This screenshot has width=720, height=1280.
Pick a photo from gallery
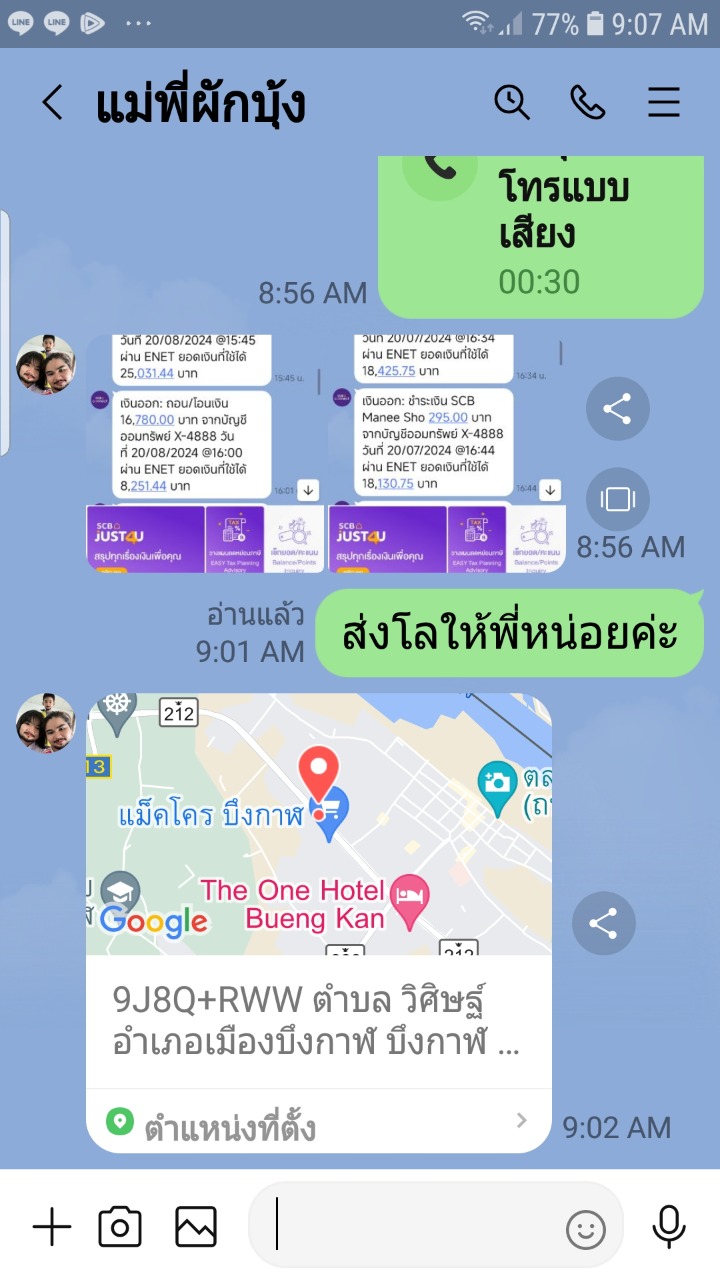pos(196,1226)
